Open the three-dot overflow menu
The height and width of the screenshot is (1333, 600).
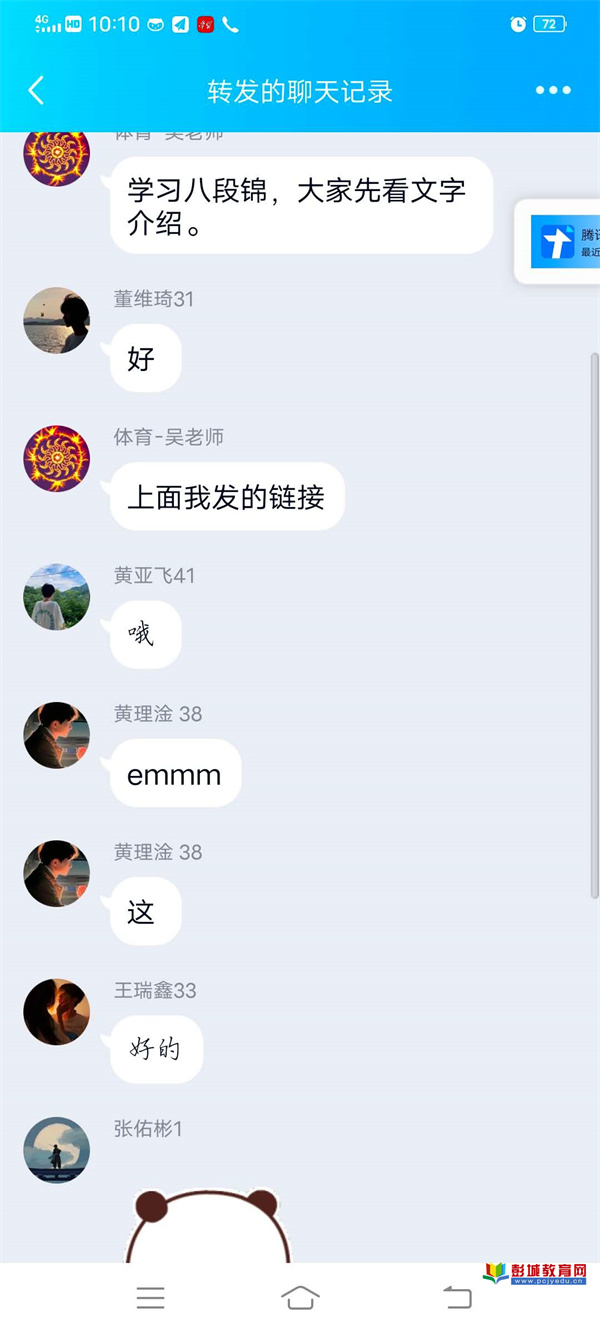tap(553, 91)
